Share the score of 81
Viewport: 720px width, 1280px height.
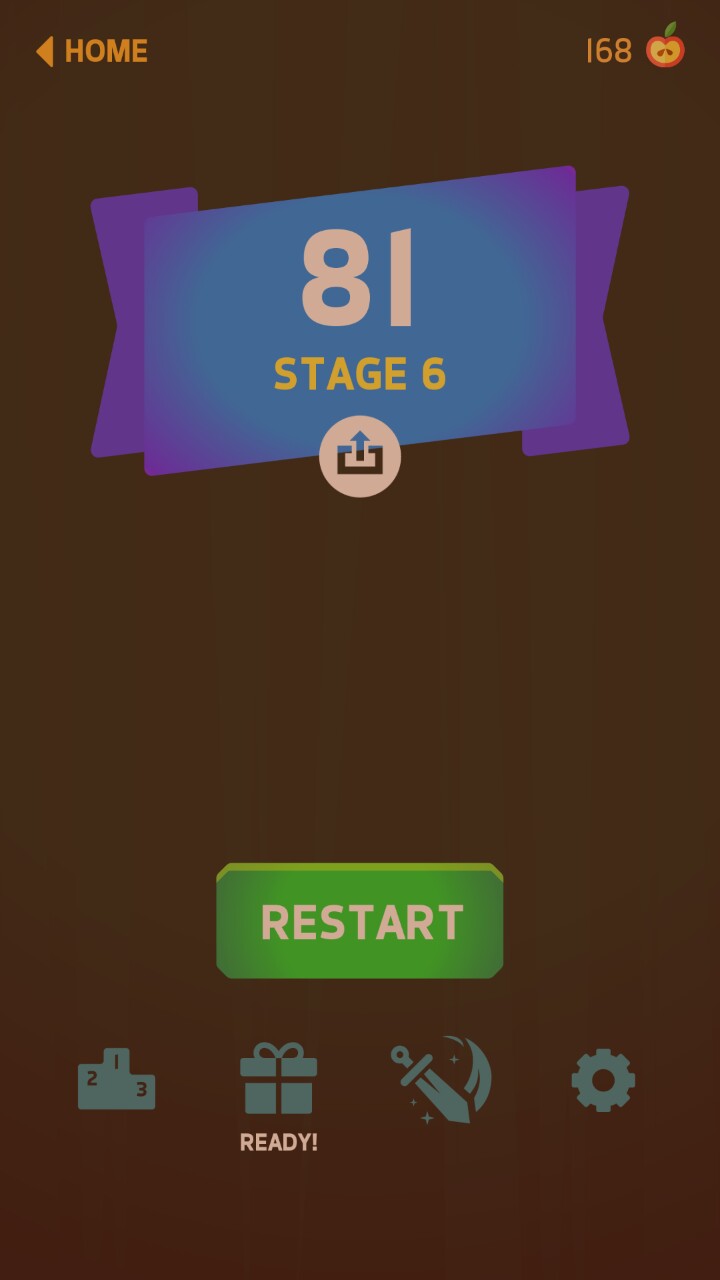(x=360, y=456)
